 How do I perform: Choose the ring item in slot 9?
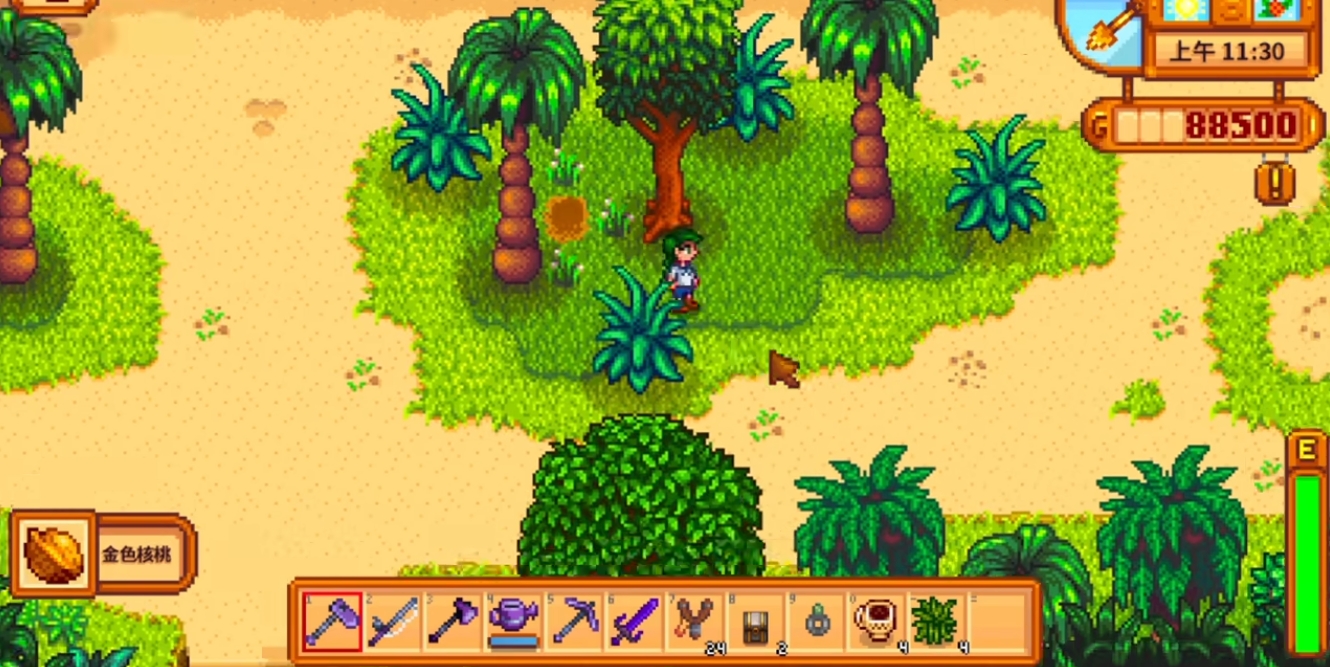(x=817, y=620)
